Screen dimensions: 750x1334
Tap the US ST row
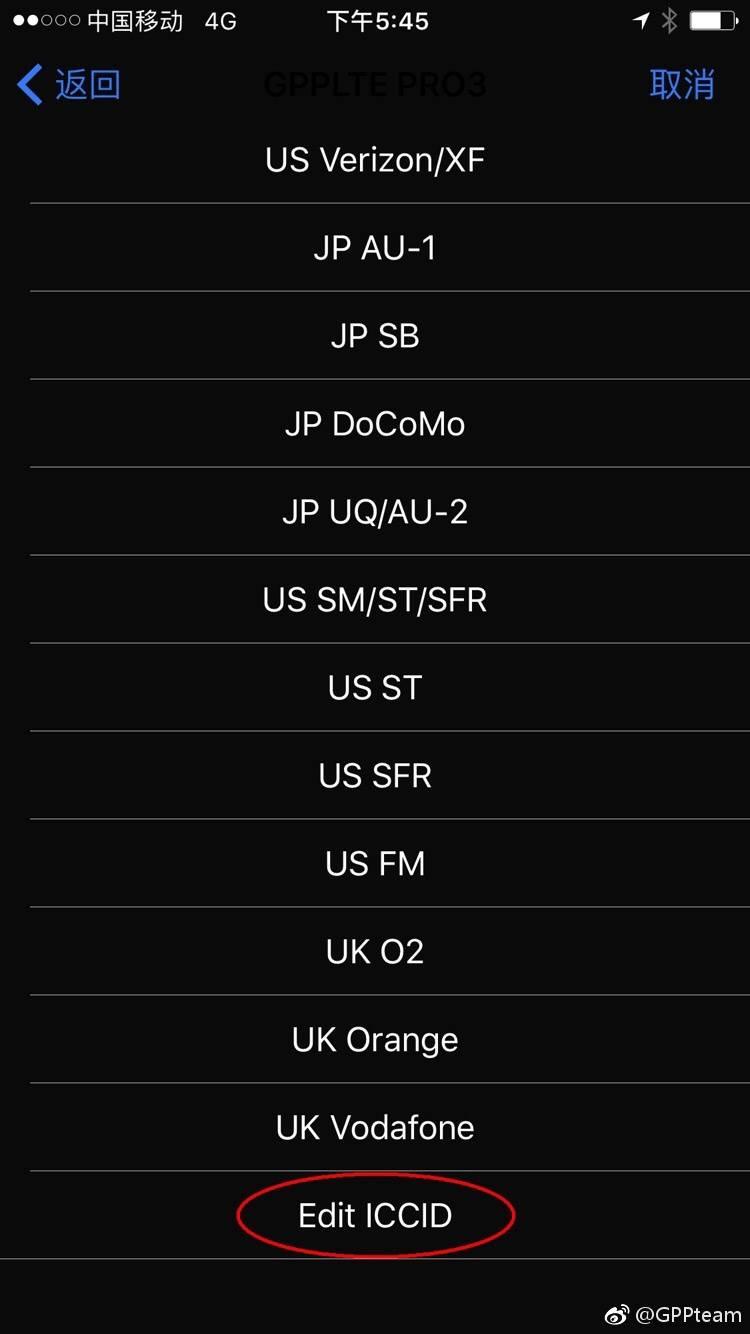coord(375,688)
